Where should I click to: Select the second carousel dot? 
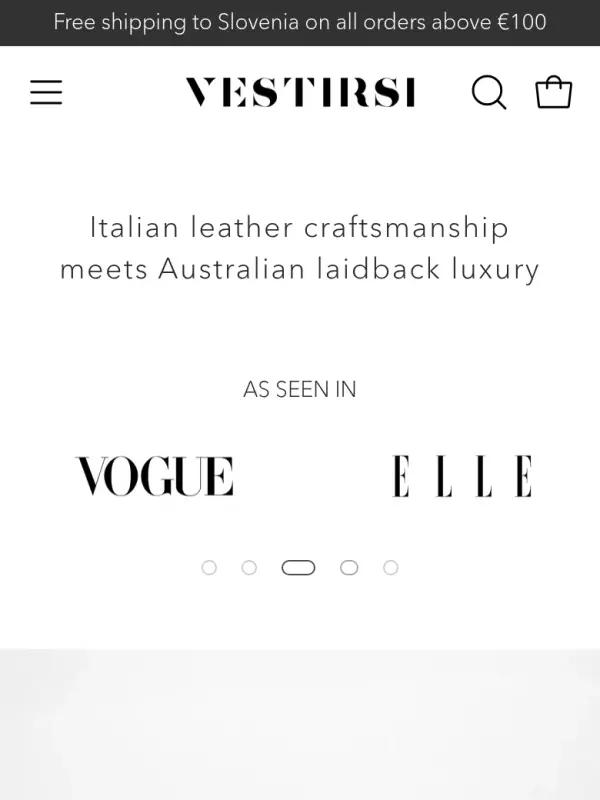point(249,568)
